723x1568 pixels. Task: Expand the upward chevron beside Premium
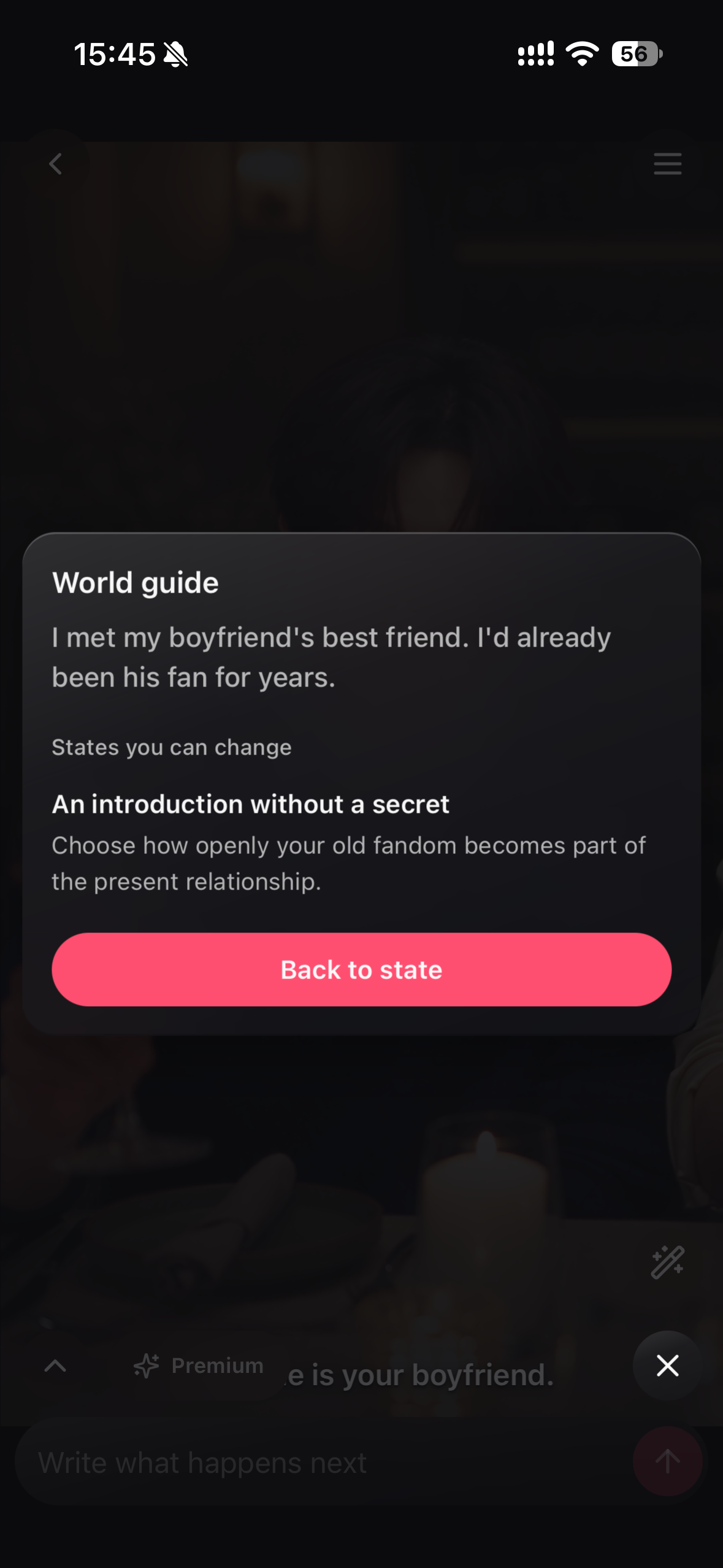click(x=56, y=1366)
